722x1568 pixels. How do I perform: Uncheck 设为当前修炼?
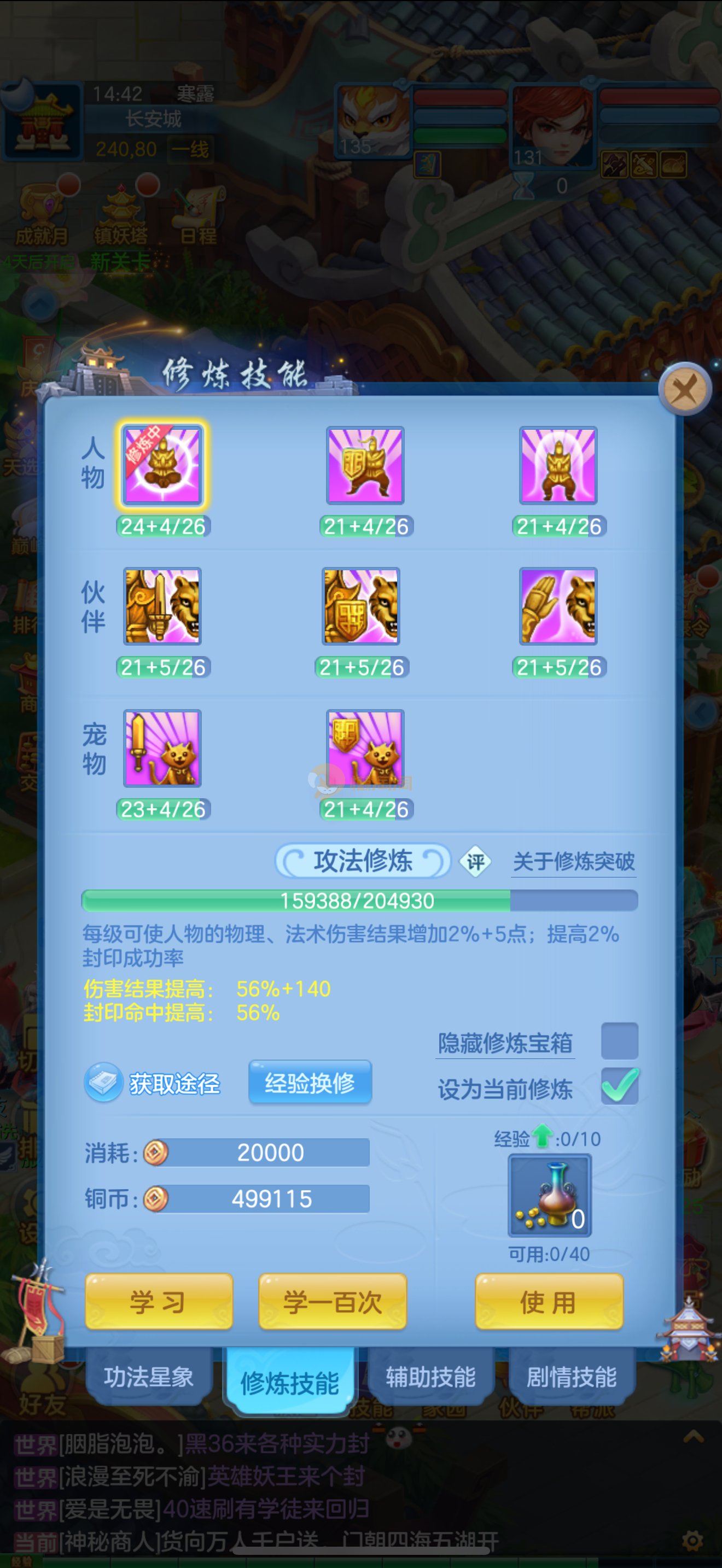pyautogui.click(x=619, y=1086)
